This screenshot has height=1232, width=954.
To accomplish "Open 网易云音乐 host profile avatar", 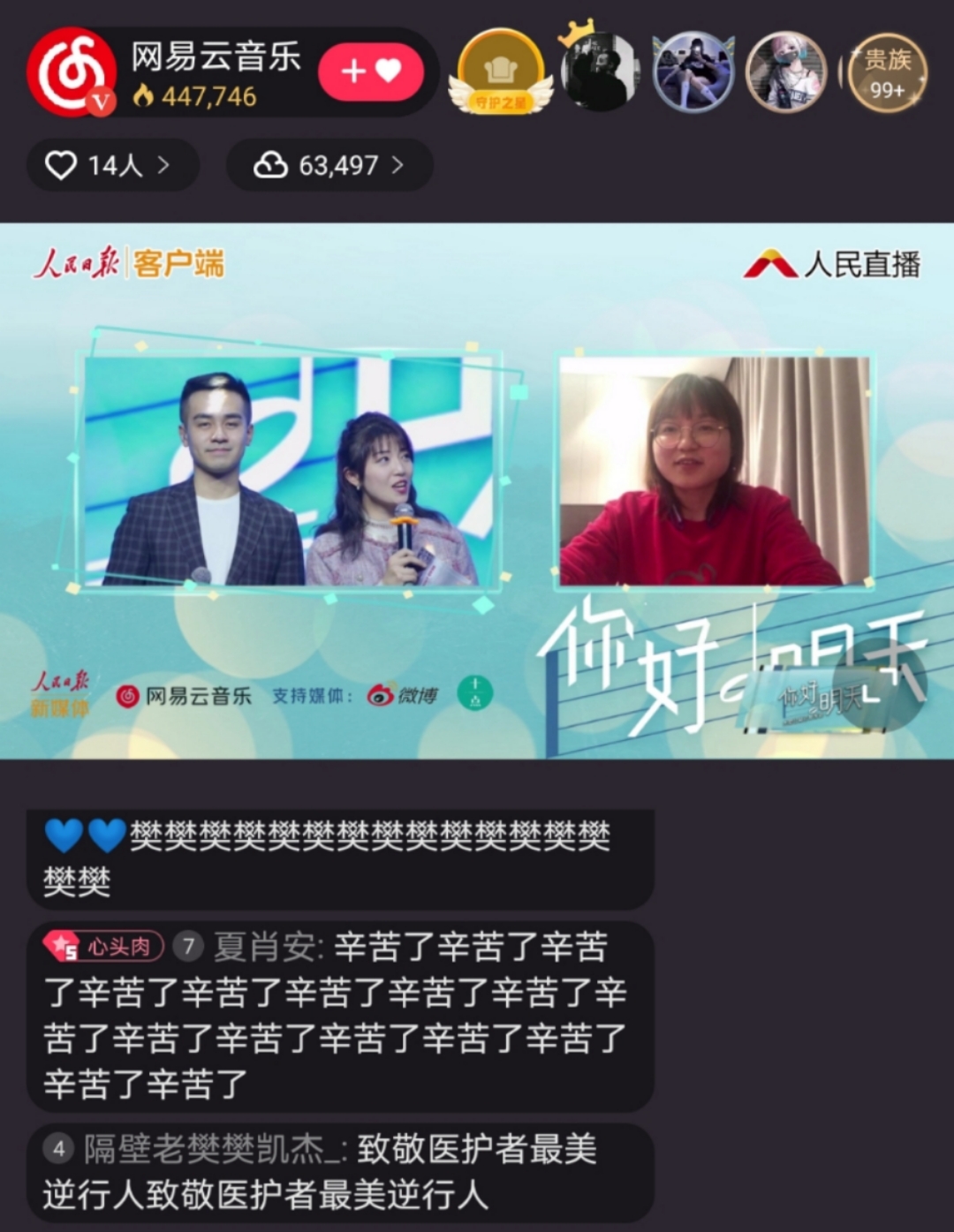I will pyautogui.click(x=72, y=72).
